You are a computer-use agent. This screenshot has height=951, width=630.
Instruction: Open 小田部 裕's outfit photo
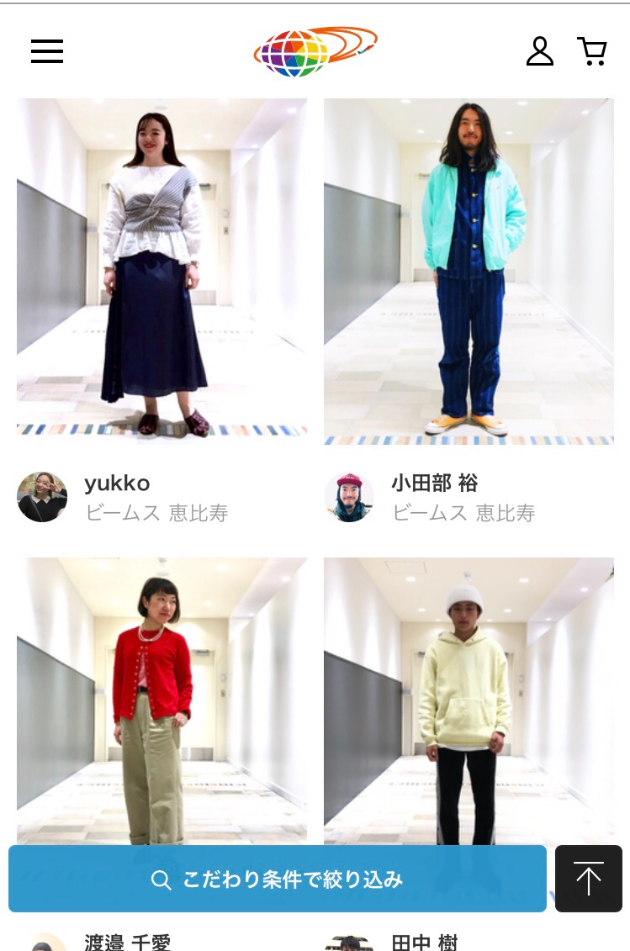pos(469,270)
